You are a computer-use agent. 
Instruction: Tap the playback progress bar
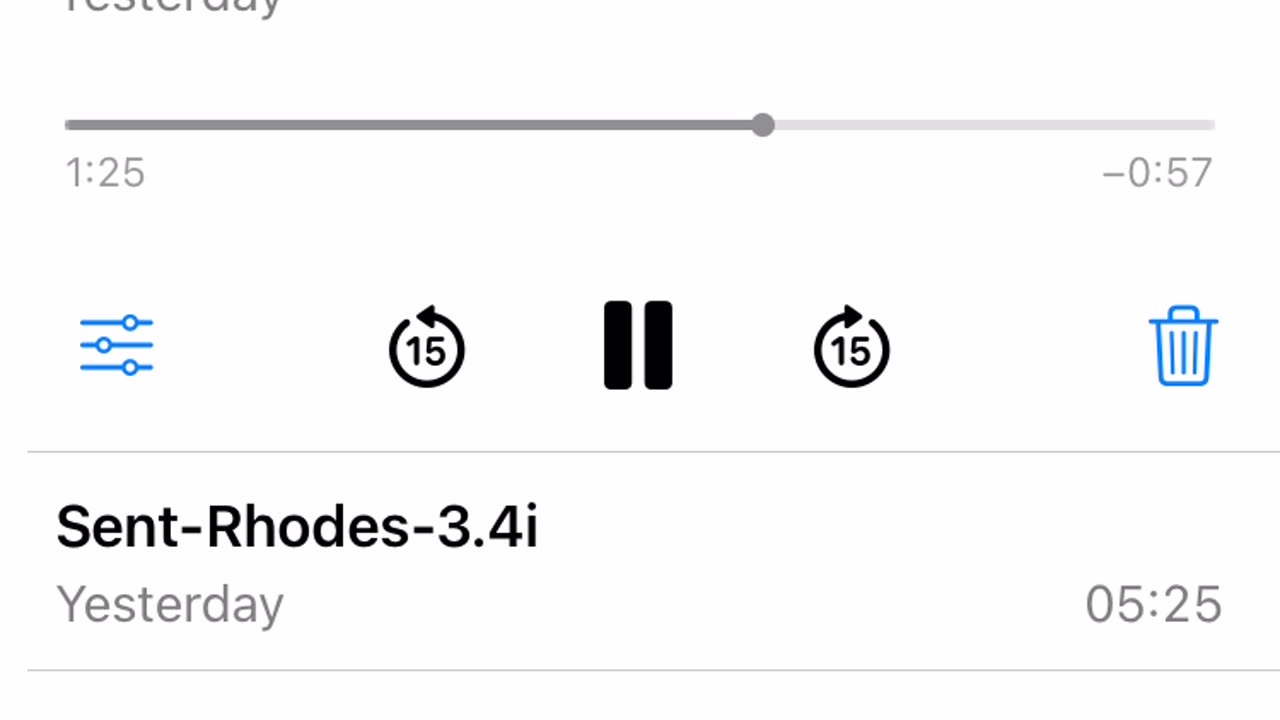coord(640,126)
